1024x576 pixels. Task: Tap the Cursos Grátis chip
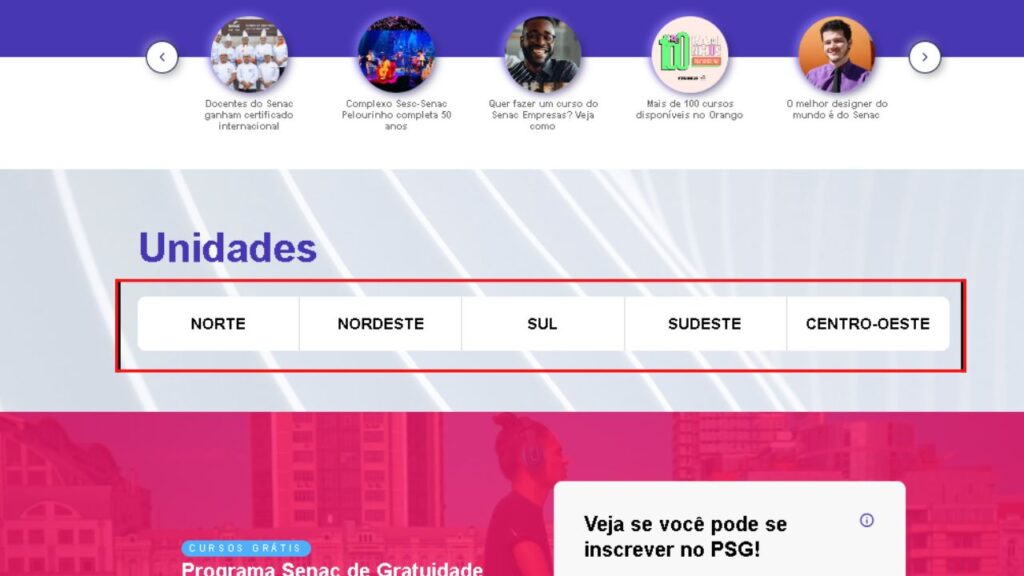click(x=246, y=548)
